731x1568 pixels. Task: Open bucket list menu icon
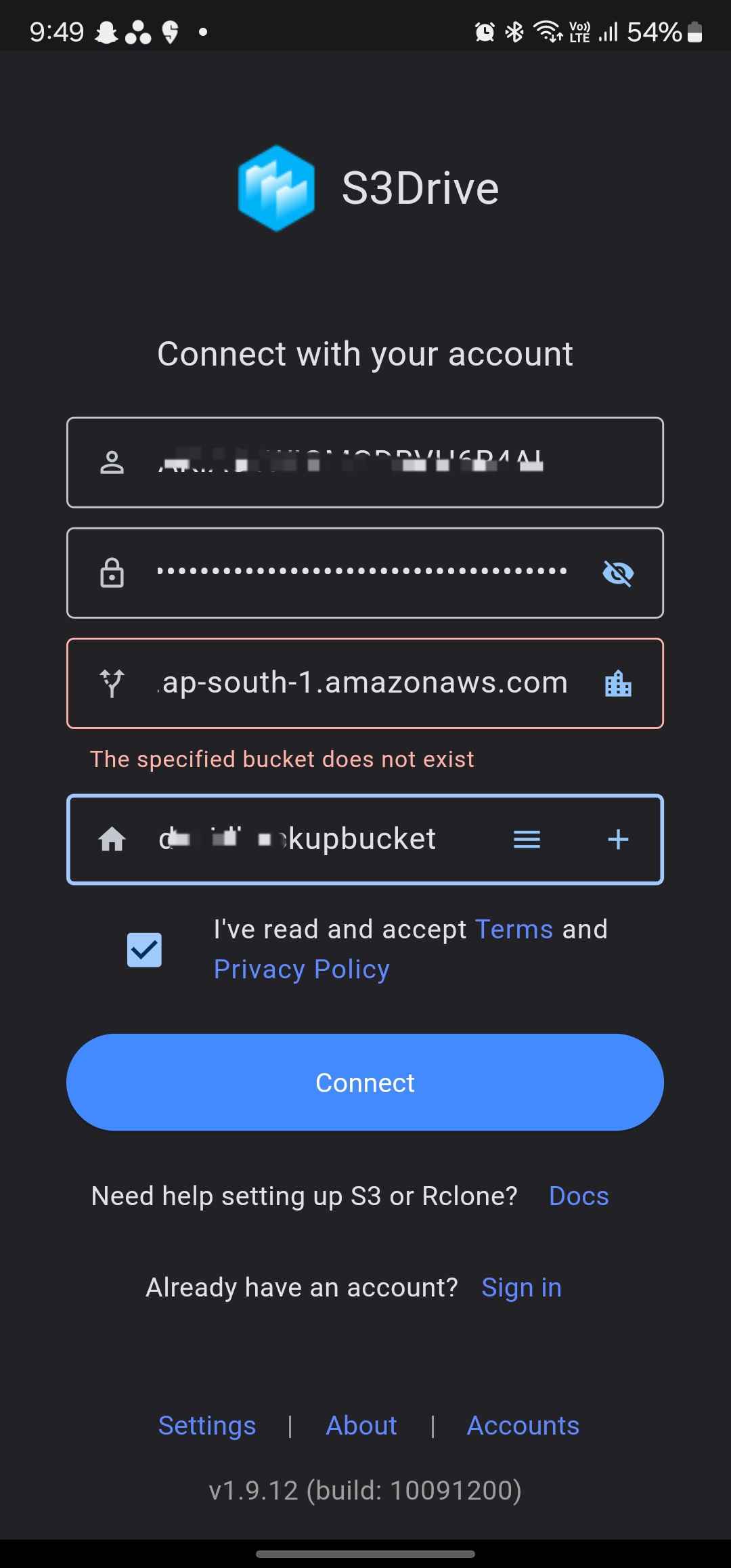pyautogui.click(x=527, y=840)
